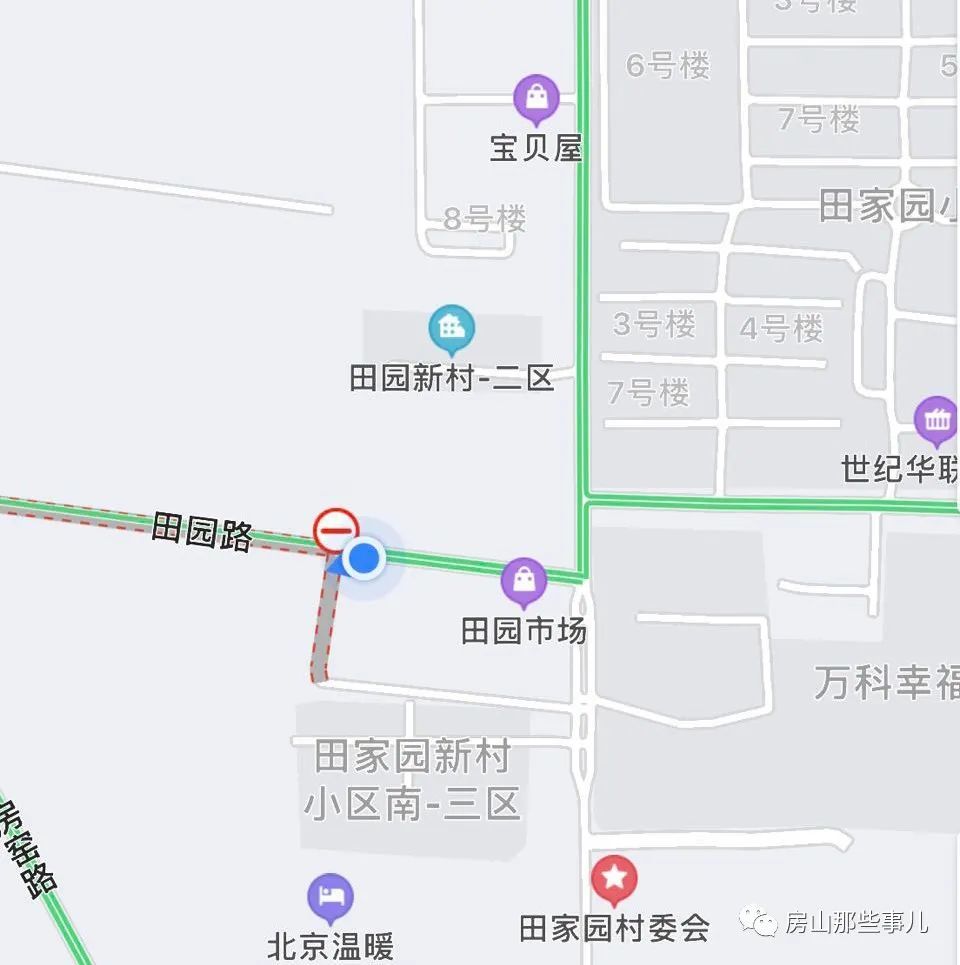Select the 田家园村委会 red star marker
The image size is (960, 965).
coord(616,877)
